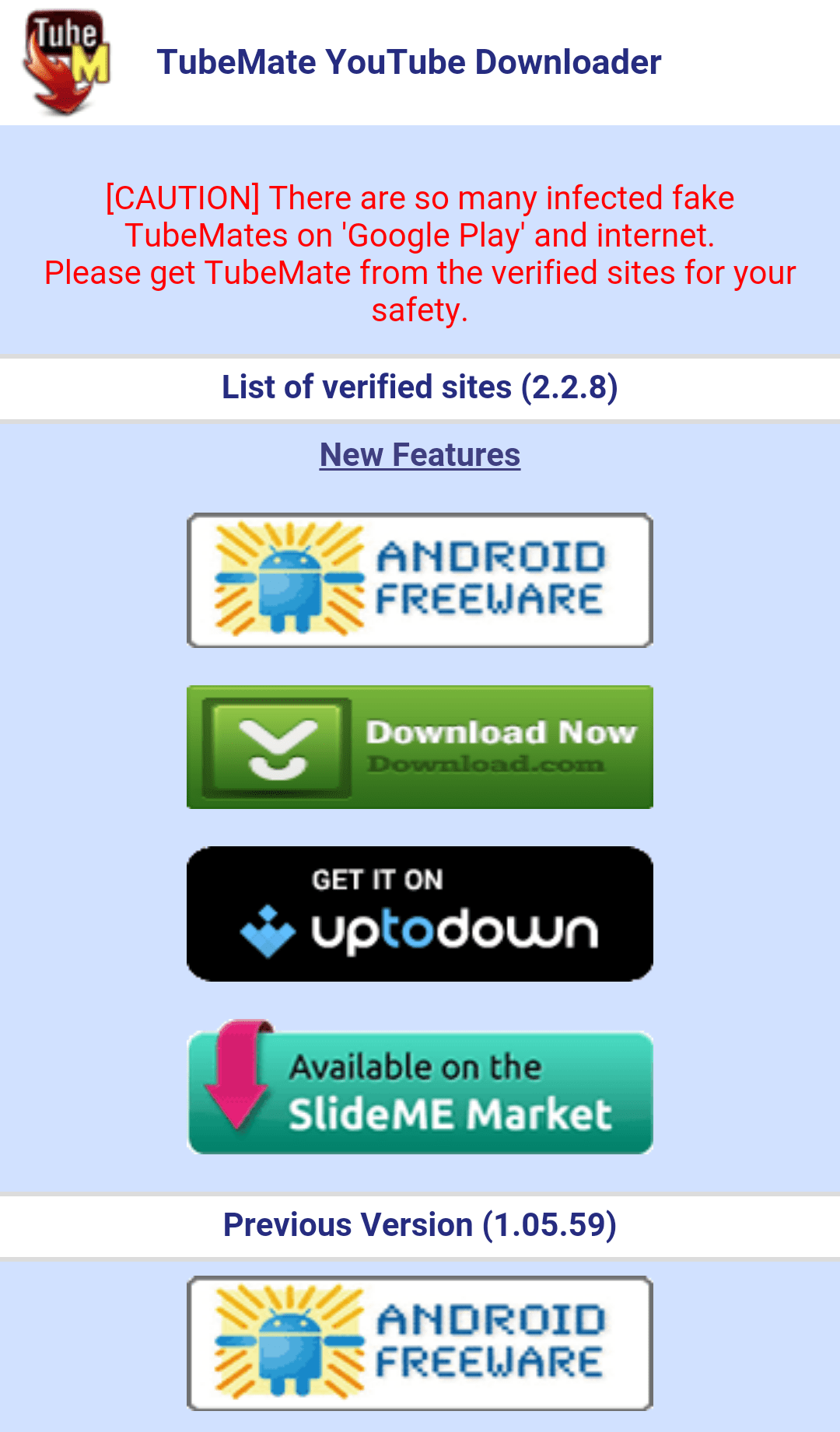Tap Download Now on Download.com
The image size is (840, 1432).
pos(419,748)
